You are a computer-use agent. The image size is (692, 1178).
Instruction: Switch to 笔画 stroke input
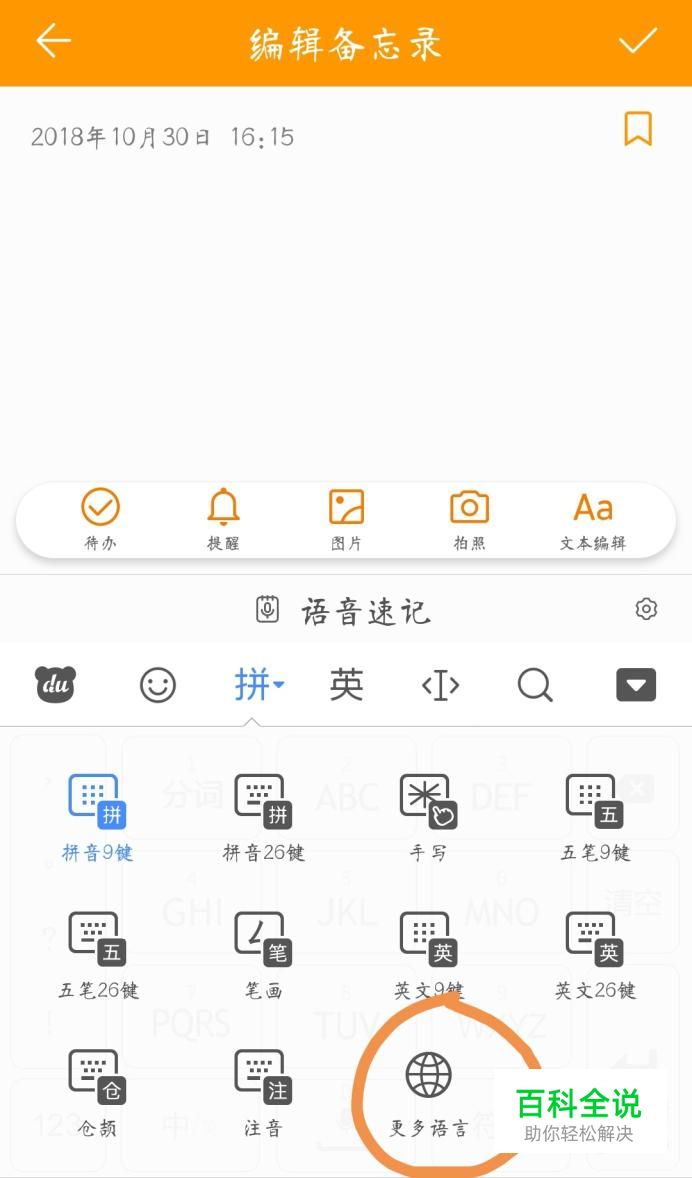264,952
